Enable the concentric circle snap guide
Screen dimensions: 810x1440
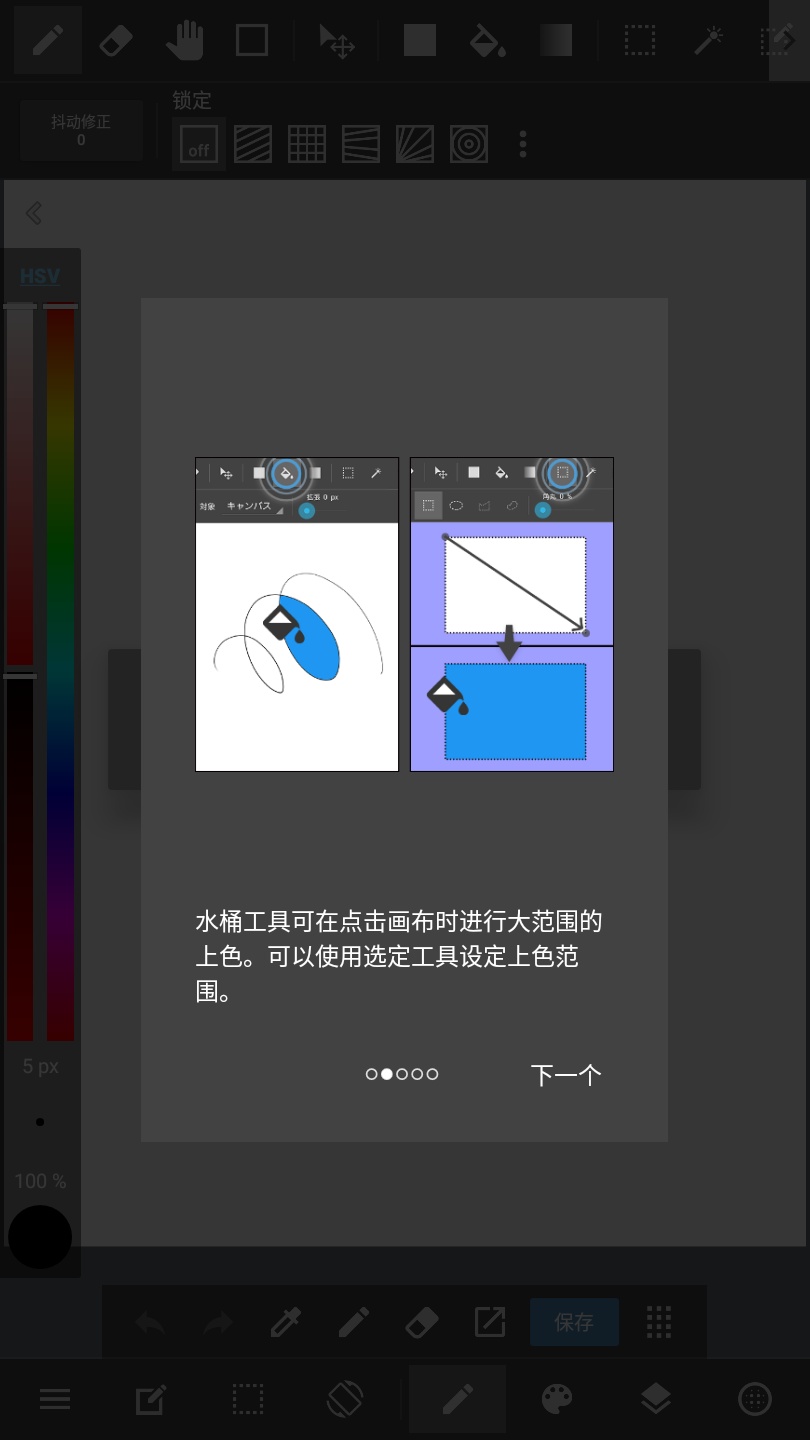469,145
